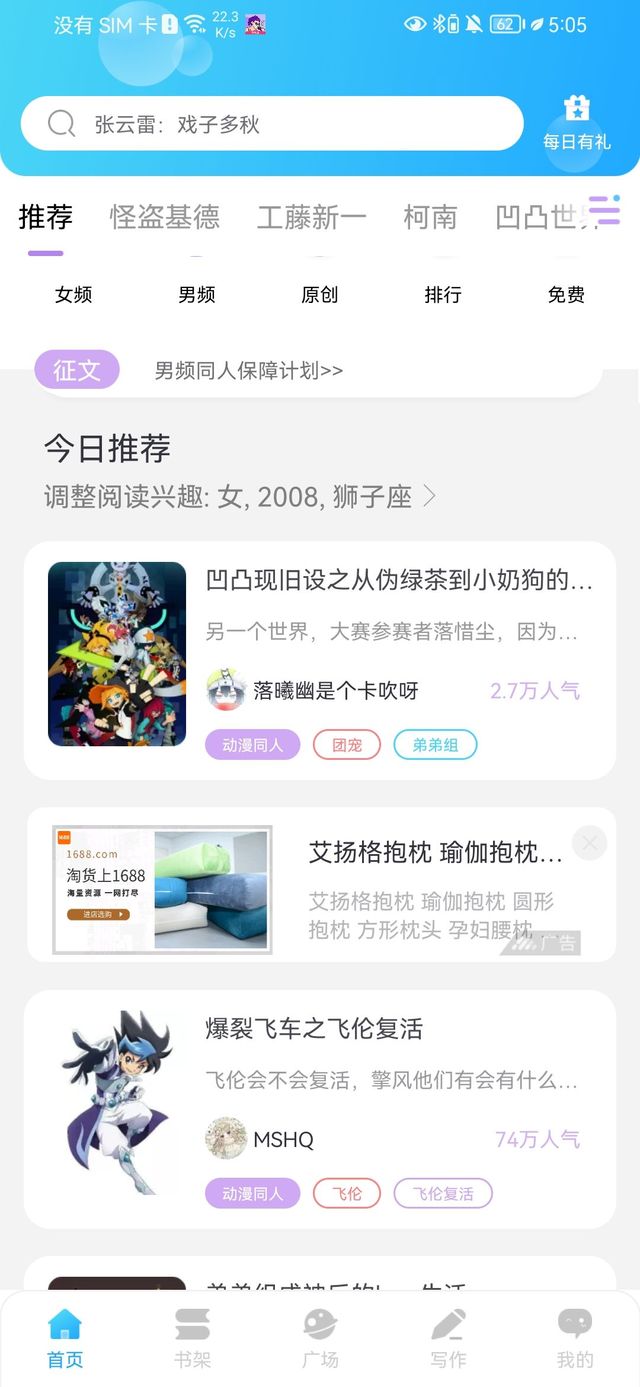Switch to the 怪盗基德 tab
The image size is (640, 1387).
tap(165, 217)
